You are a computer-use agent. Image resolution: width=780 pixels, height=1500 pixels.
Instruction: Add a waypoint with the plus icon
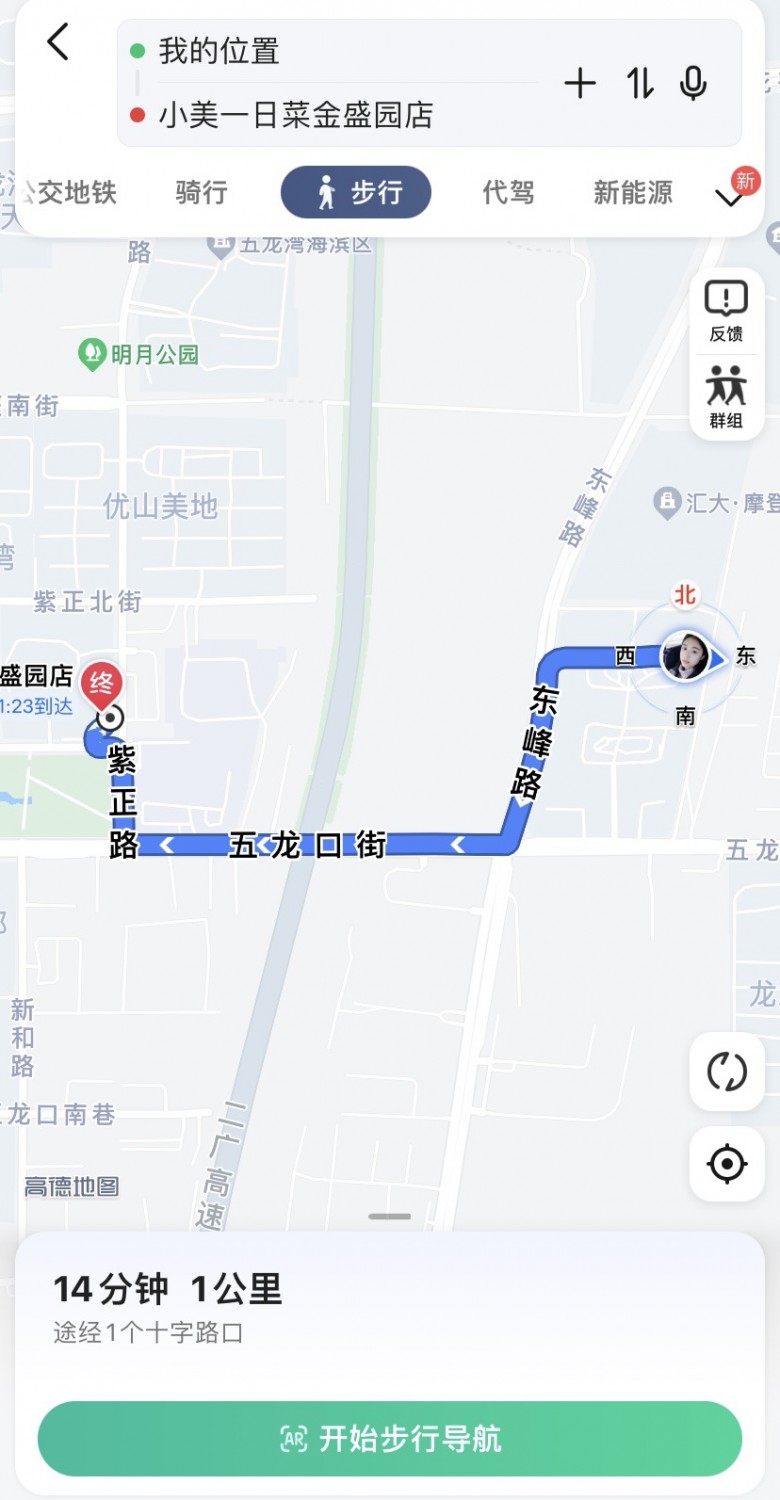coord(580,84)
